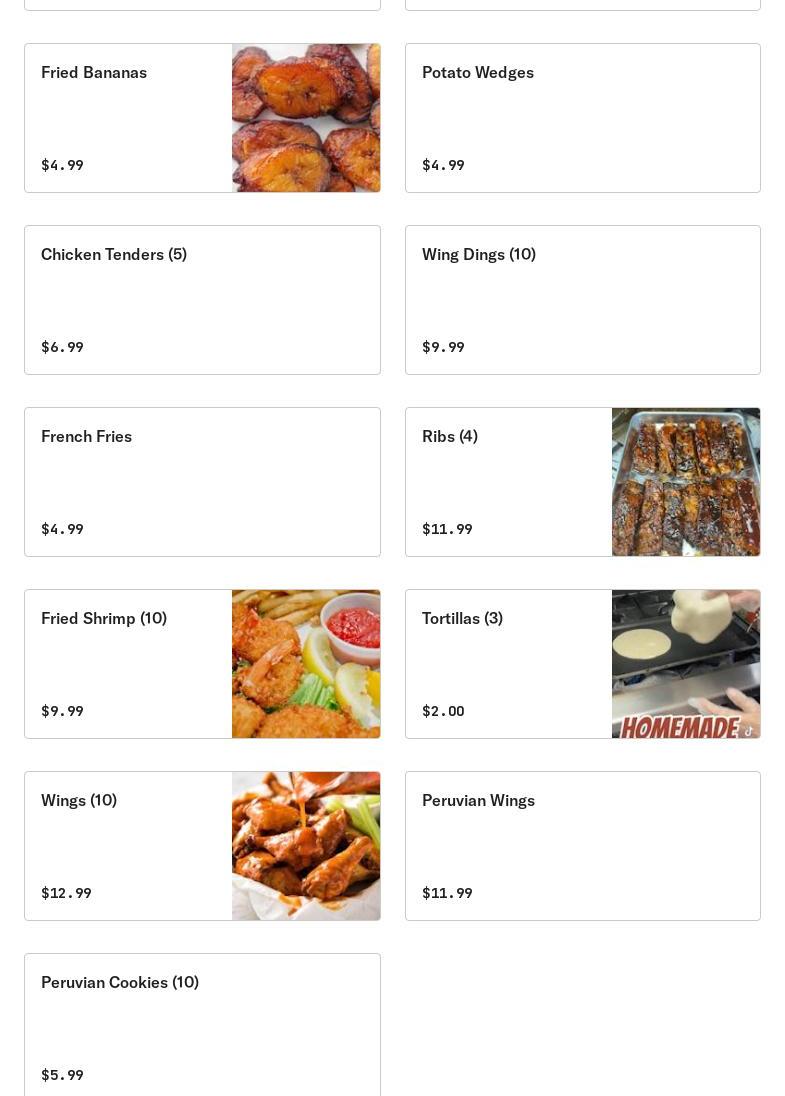785x1096 pixels.
Task: Open the Fried Bananas item card
Action: click(202, 118)
